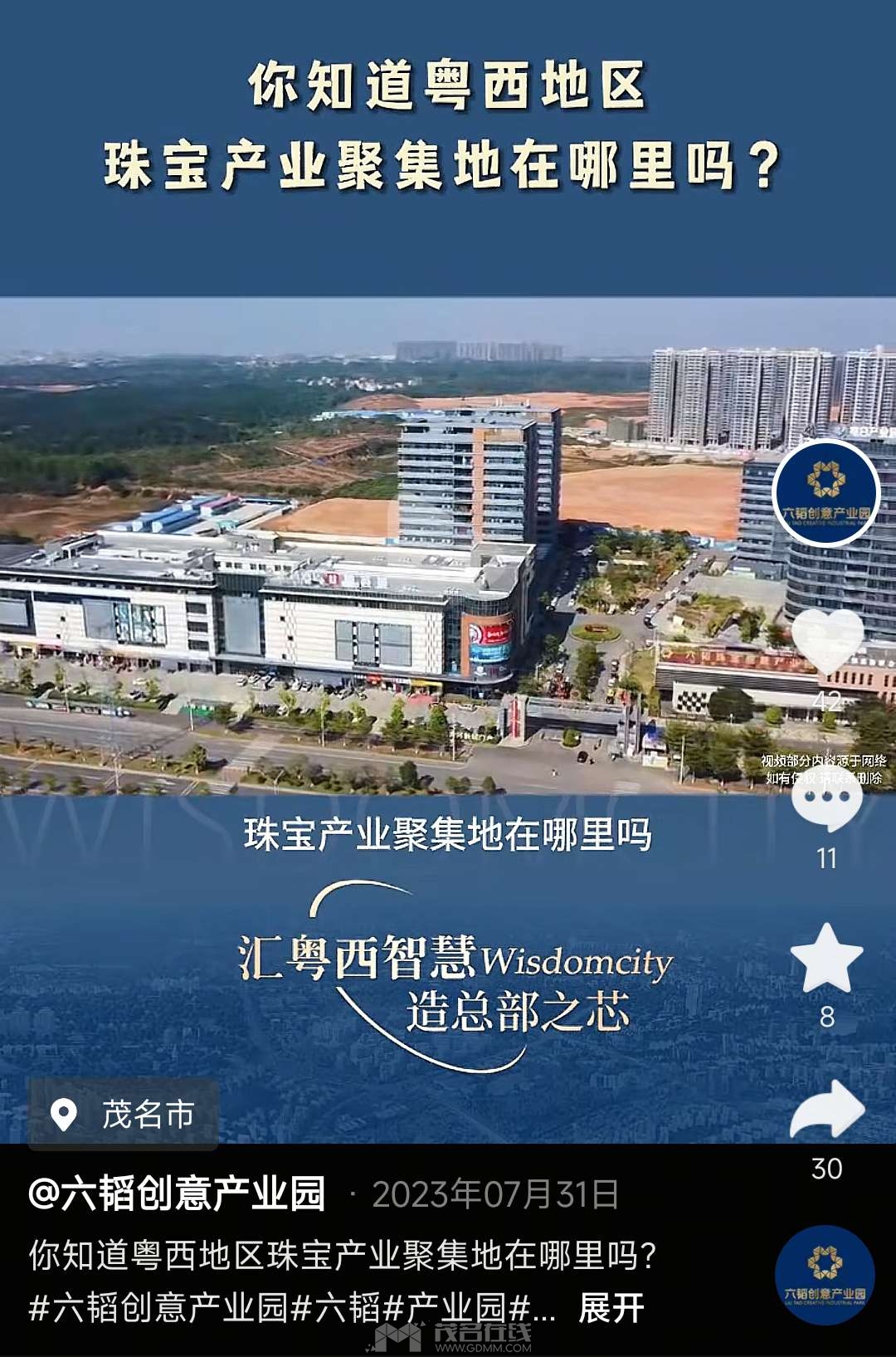This screenshot has height=1357, width=896.
Task: Visit the @六韬创意产业园 username link
Action: [x=177, y=1194]
